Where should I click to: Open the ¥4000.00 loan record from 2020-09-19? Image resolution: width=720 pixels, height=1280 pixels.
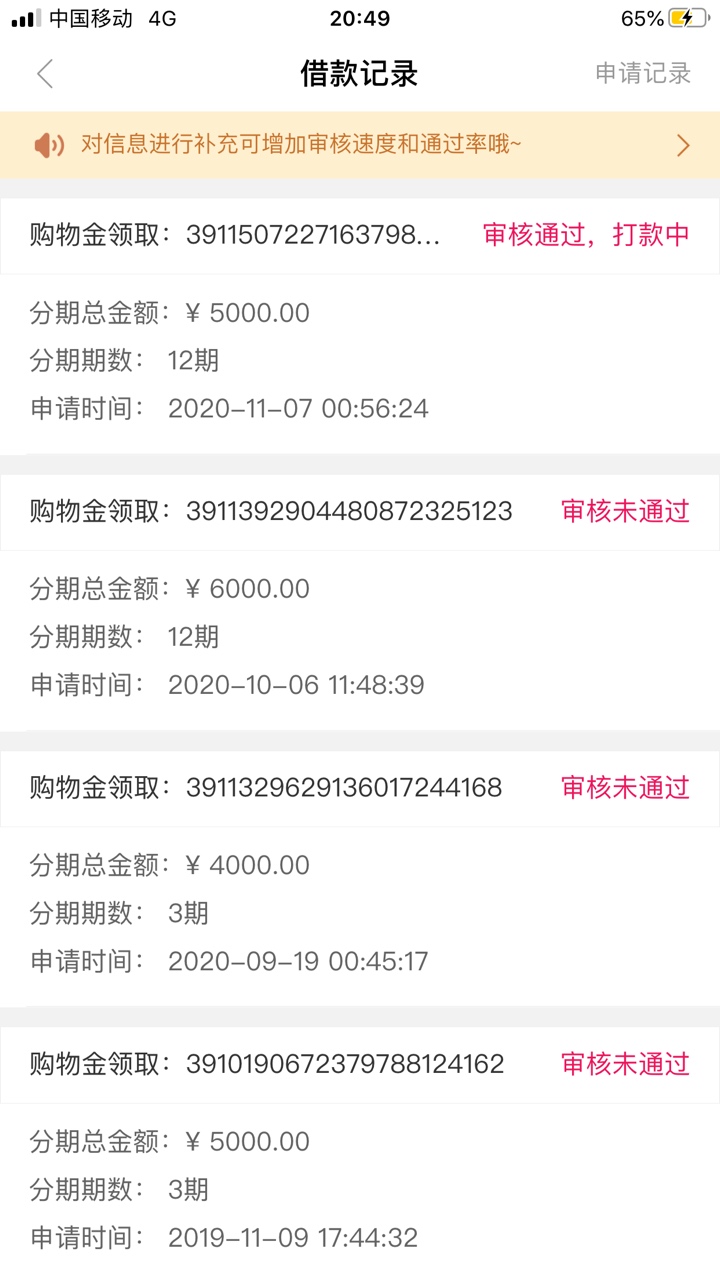[360, 877]
